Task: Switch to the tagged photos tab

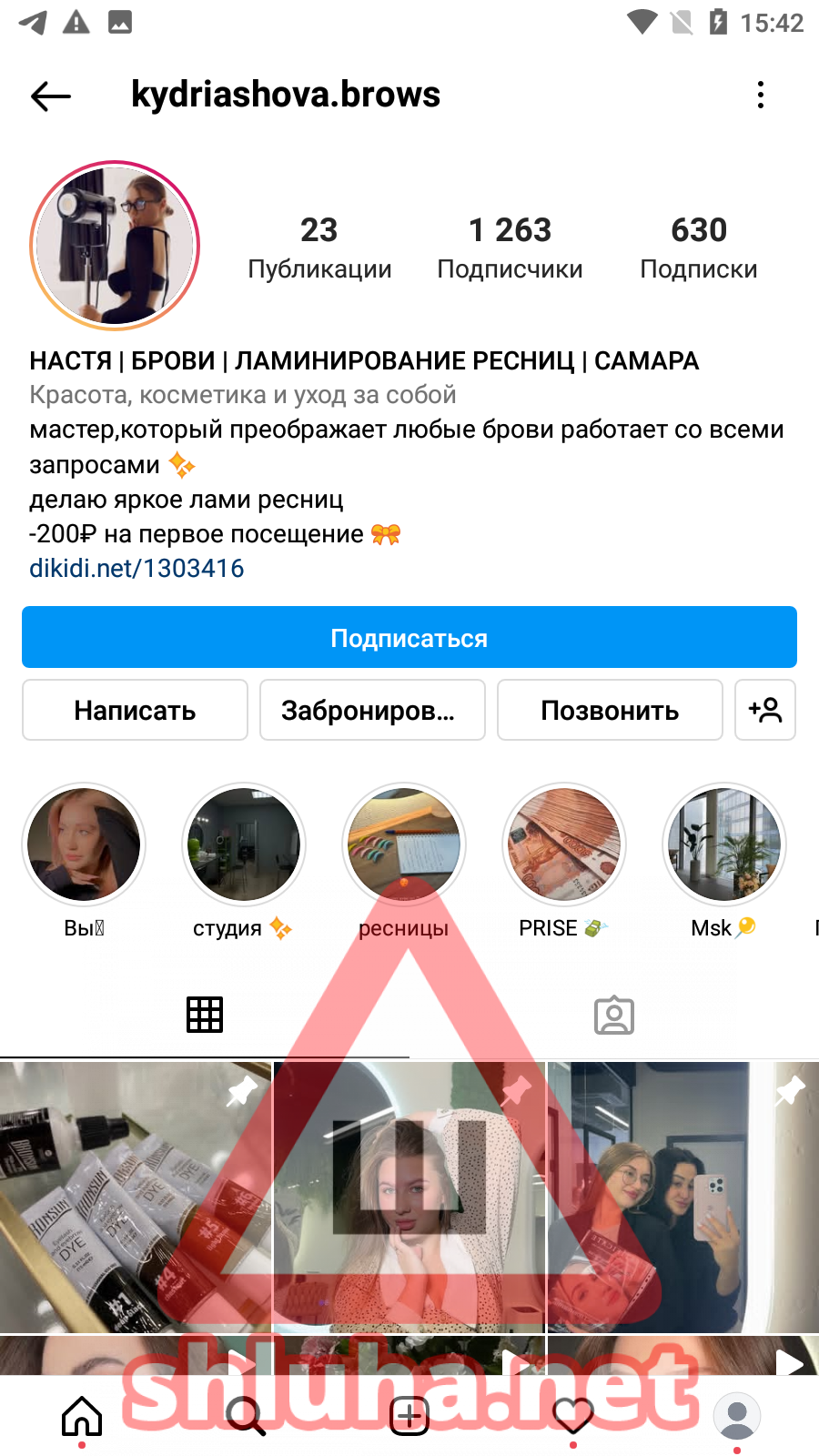Action: [614, 1015]
